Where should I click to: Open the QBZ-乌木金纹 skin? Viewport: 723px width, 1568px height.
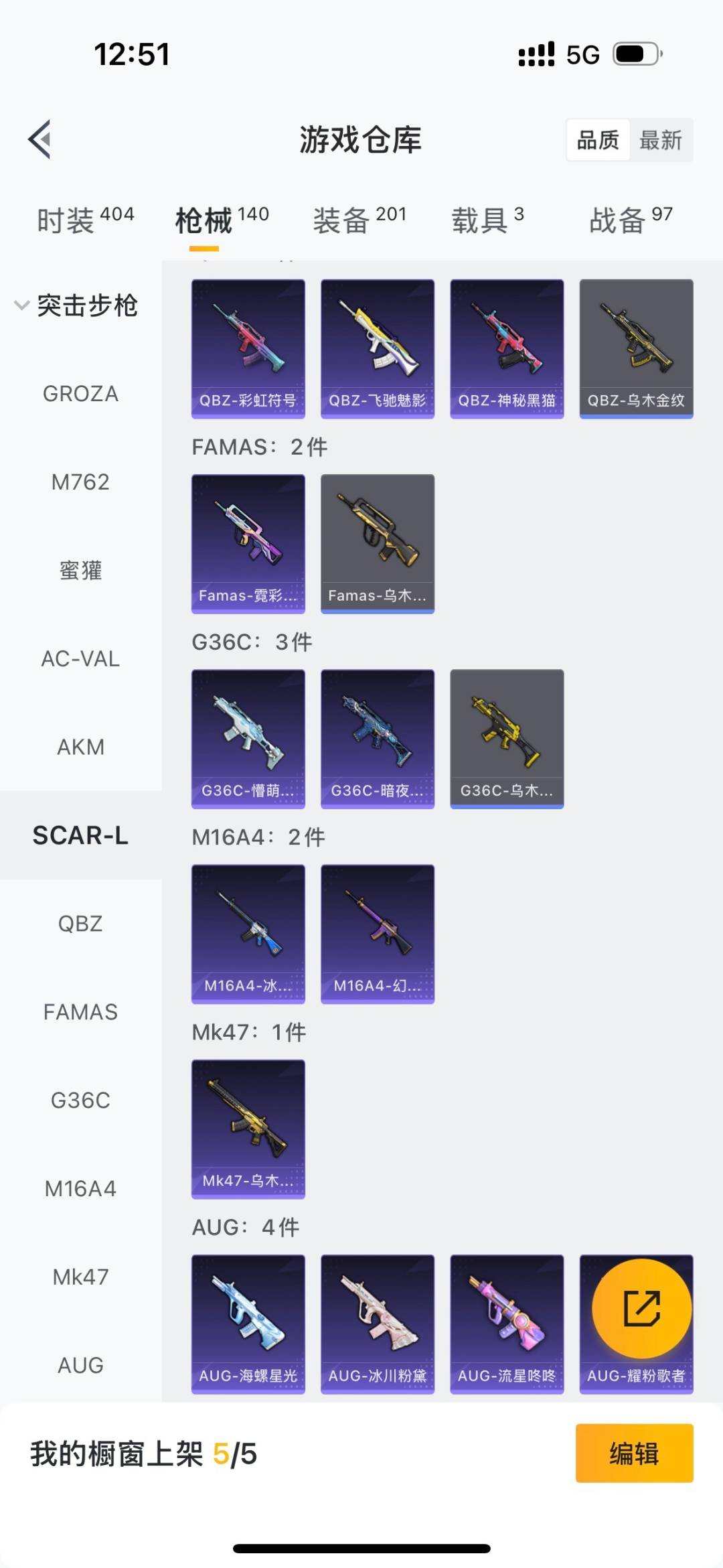(636, 349)
